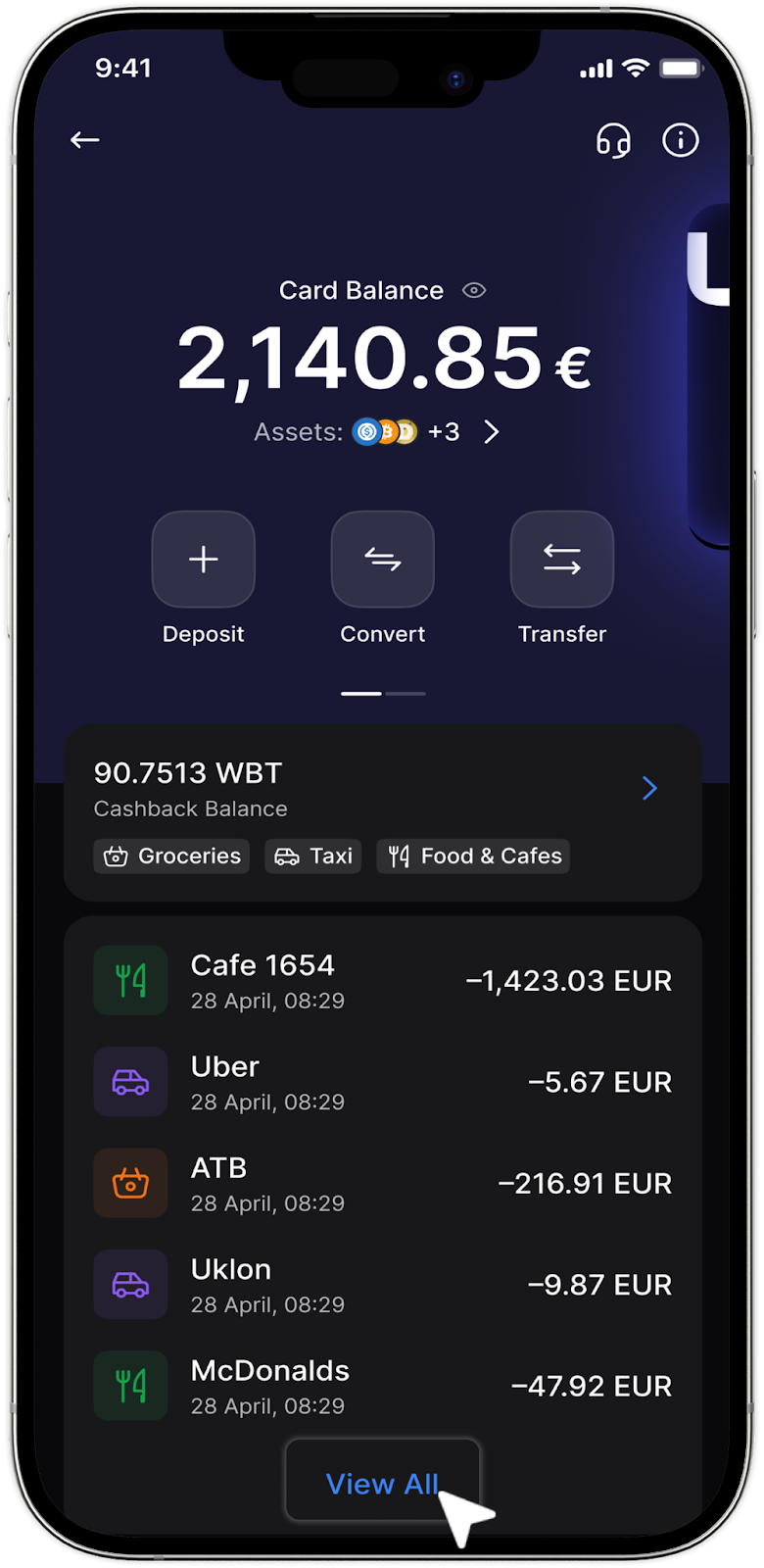Open the Uklon transaction
Screen dimensions: 764x1568
click(x=382, y=1285)
